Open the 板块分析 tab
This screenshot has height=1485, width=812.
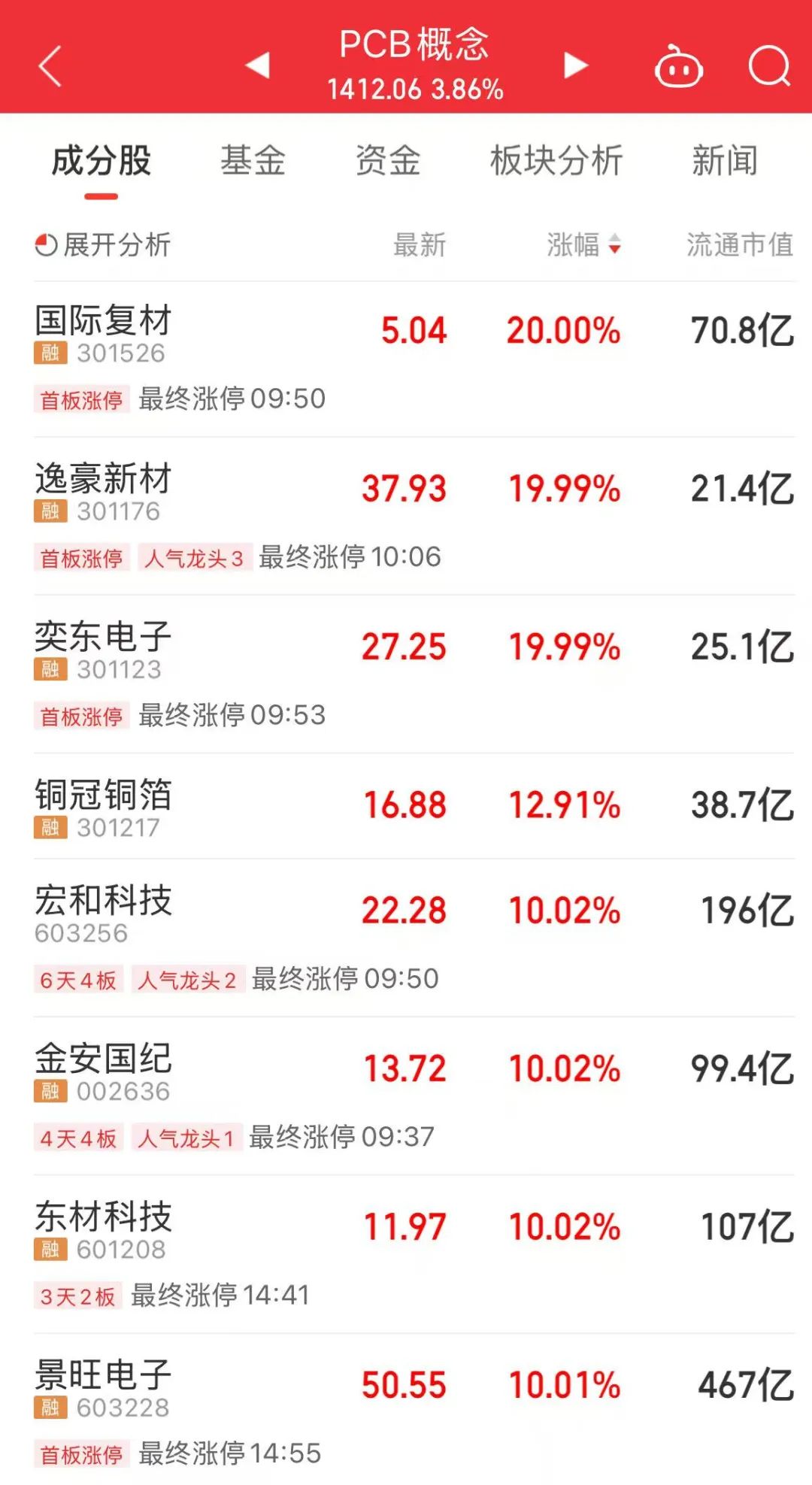(556, 161)
